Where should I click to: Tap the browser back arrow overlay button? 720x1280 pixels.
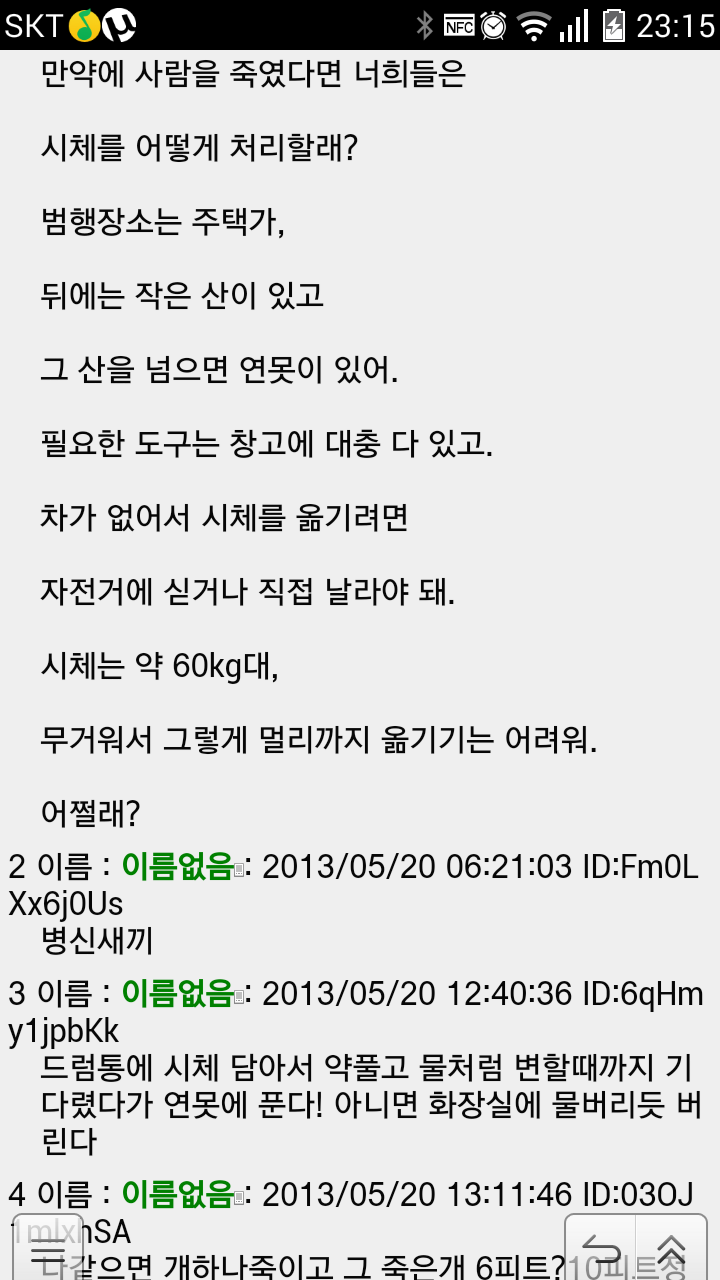coord(600,1249)
